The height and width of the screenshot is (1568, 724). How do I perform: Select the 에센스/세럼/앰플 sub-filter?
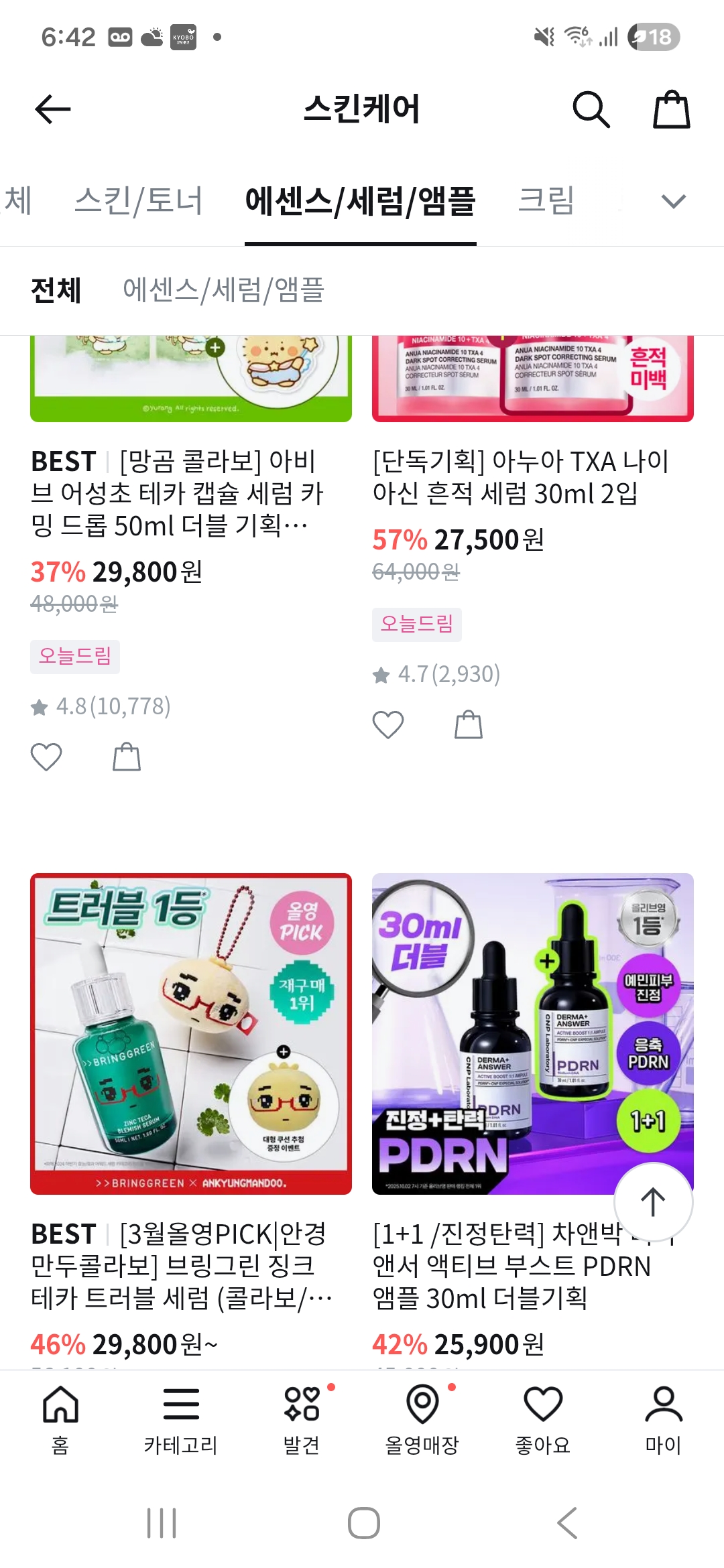(x=223, y=291)
